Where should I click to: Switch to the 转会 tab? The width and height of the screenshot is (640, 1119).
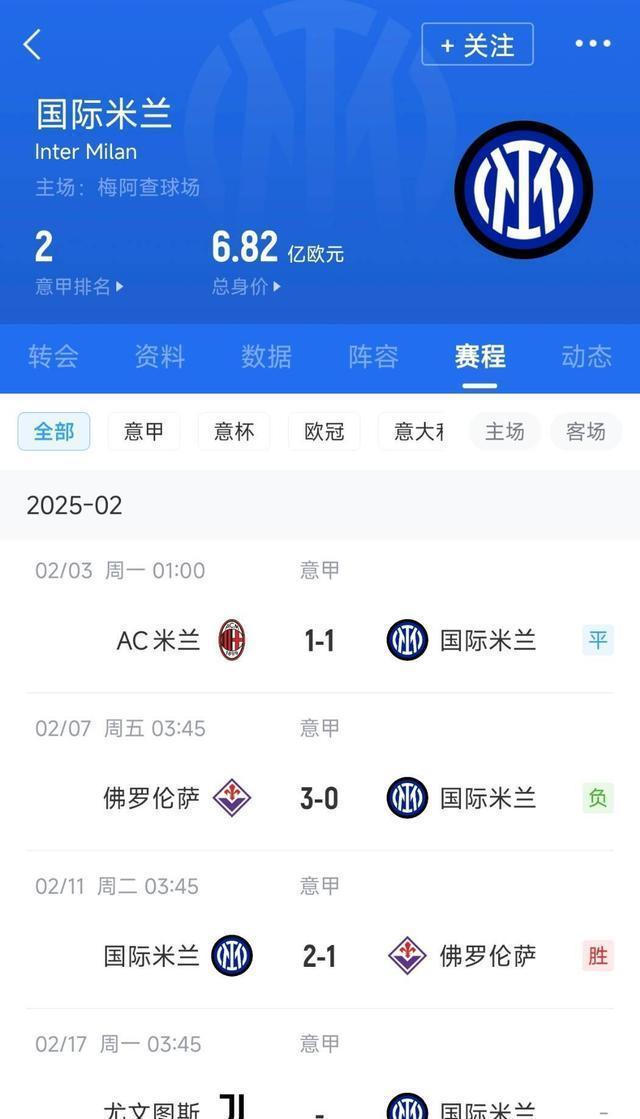coord(53,357)
